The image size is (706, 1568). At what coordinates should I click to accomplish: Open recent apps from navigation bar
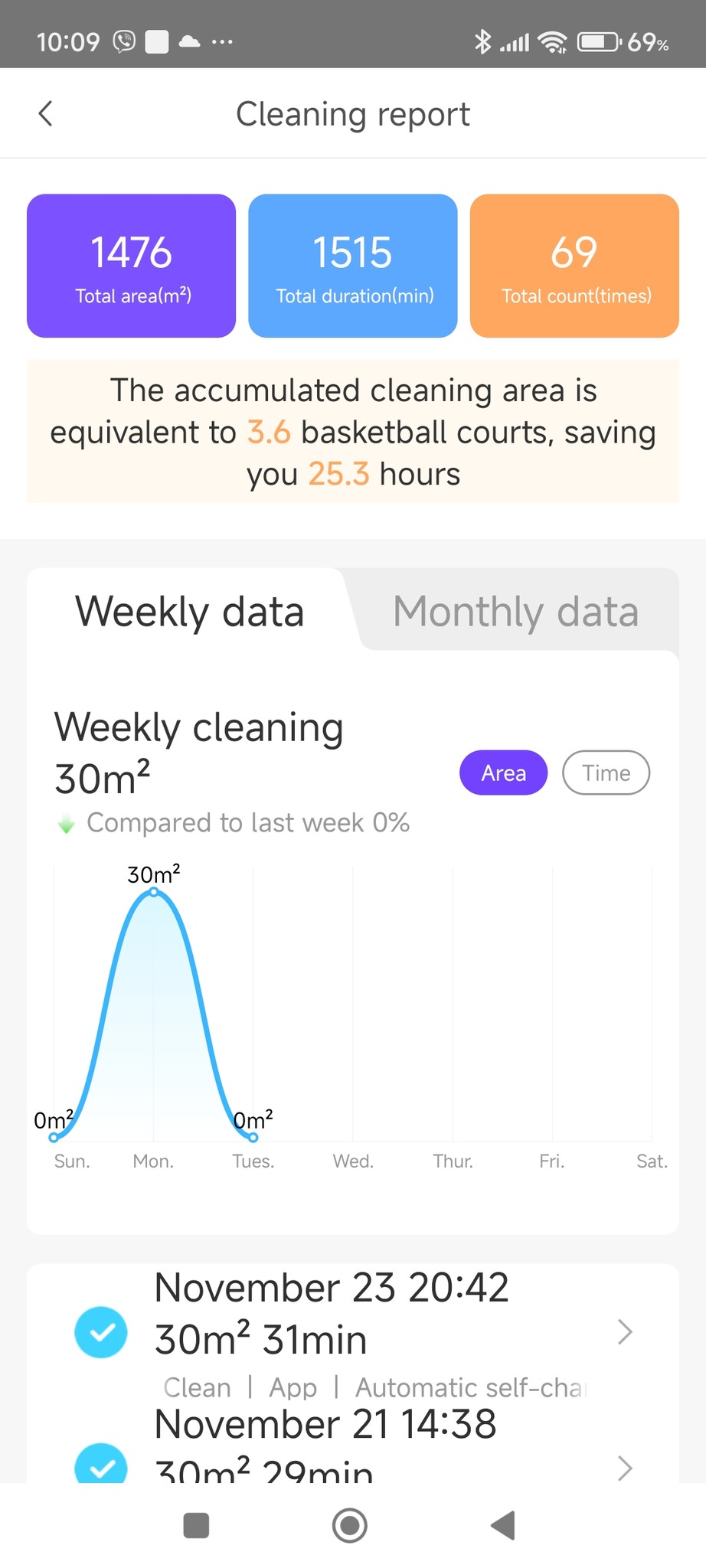pyautogui.click(x=197, y=1526)
